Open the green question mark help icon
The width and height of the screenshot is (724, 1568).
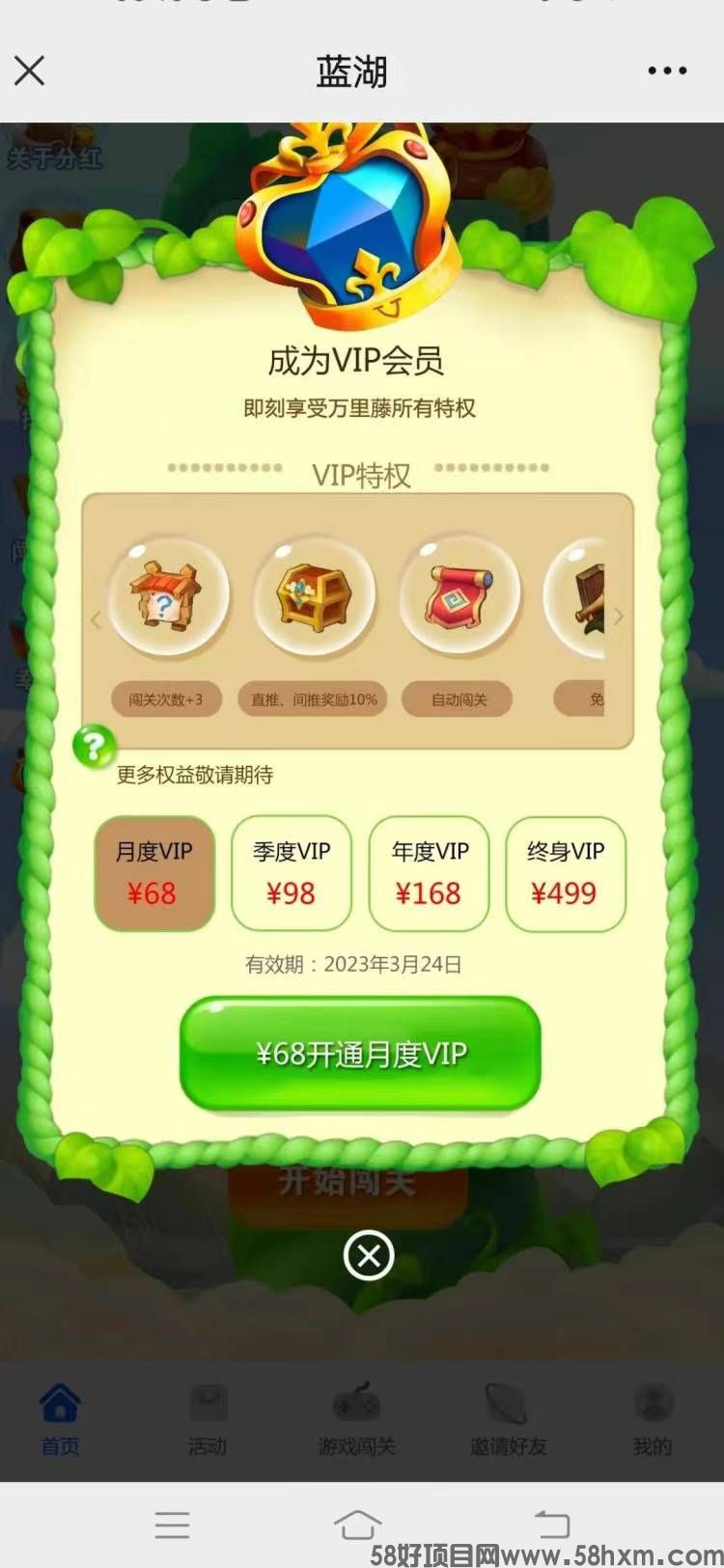point(95,746)
